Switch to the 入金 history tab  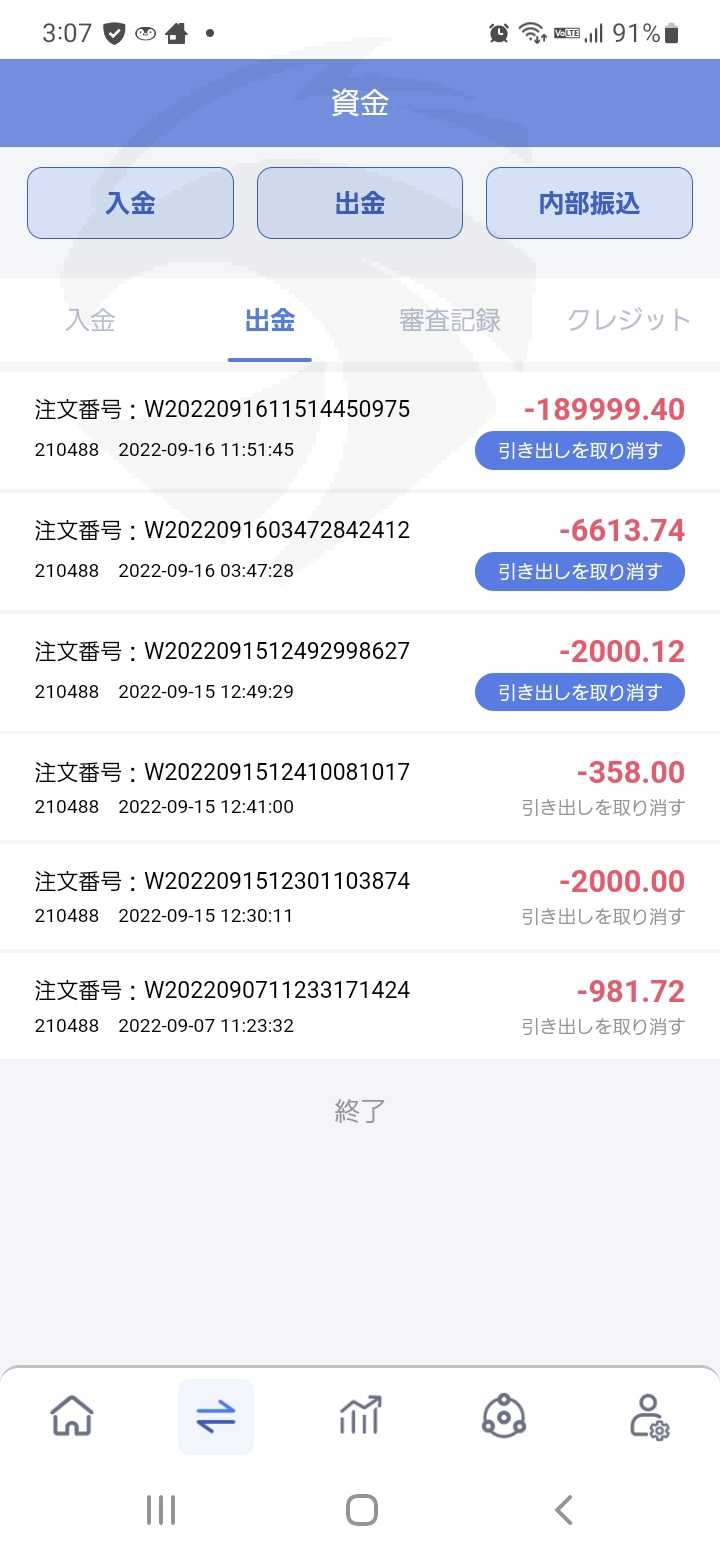point(90,320)
